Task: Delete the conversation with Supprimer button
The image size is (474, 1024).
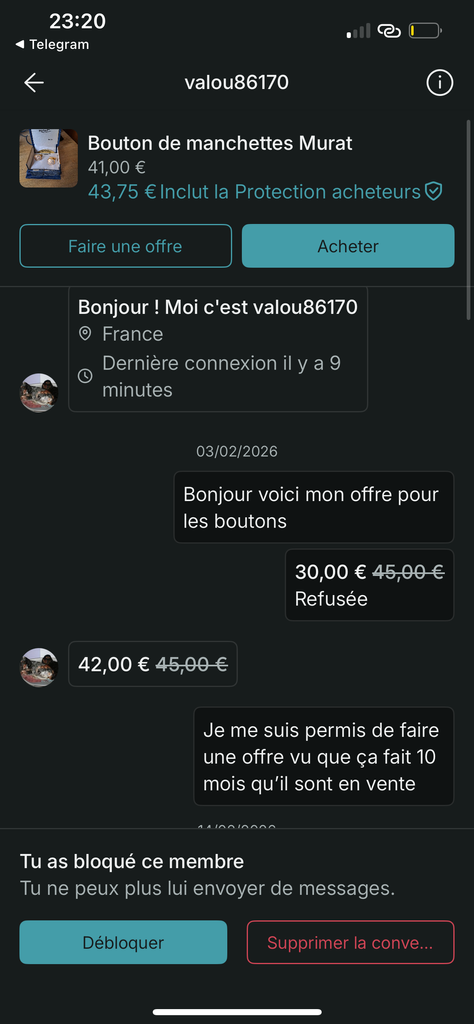Action: 350,942
